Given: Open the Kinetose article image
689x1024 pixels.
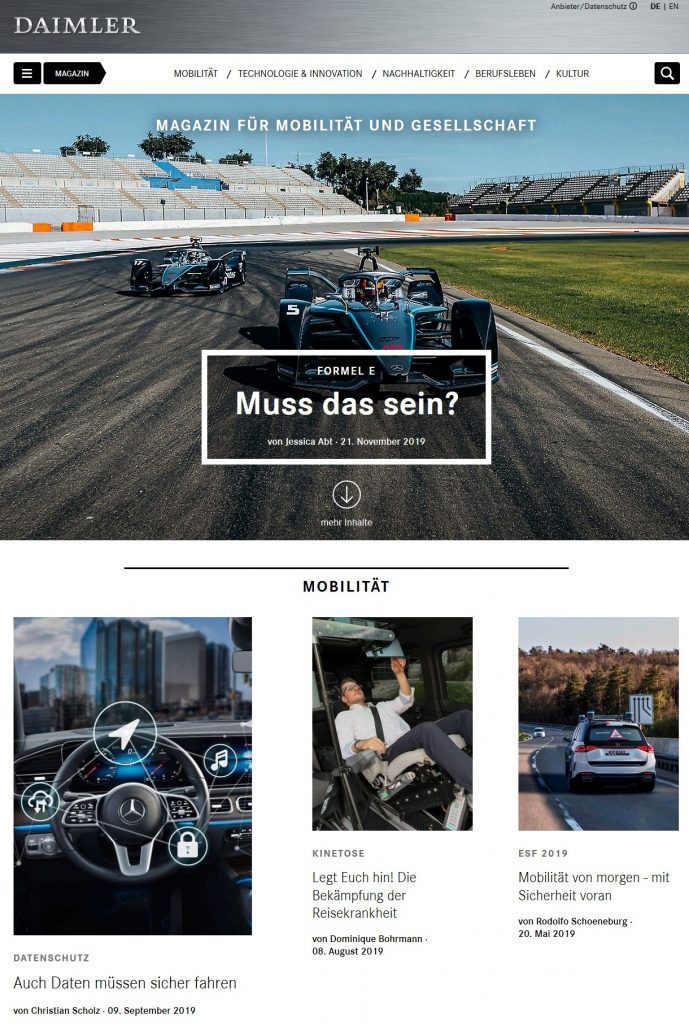Looking at the screenshot, I should [392, 723].
